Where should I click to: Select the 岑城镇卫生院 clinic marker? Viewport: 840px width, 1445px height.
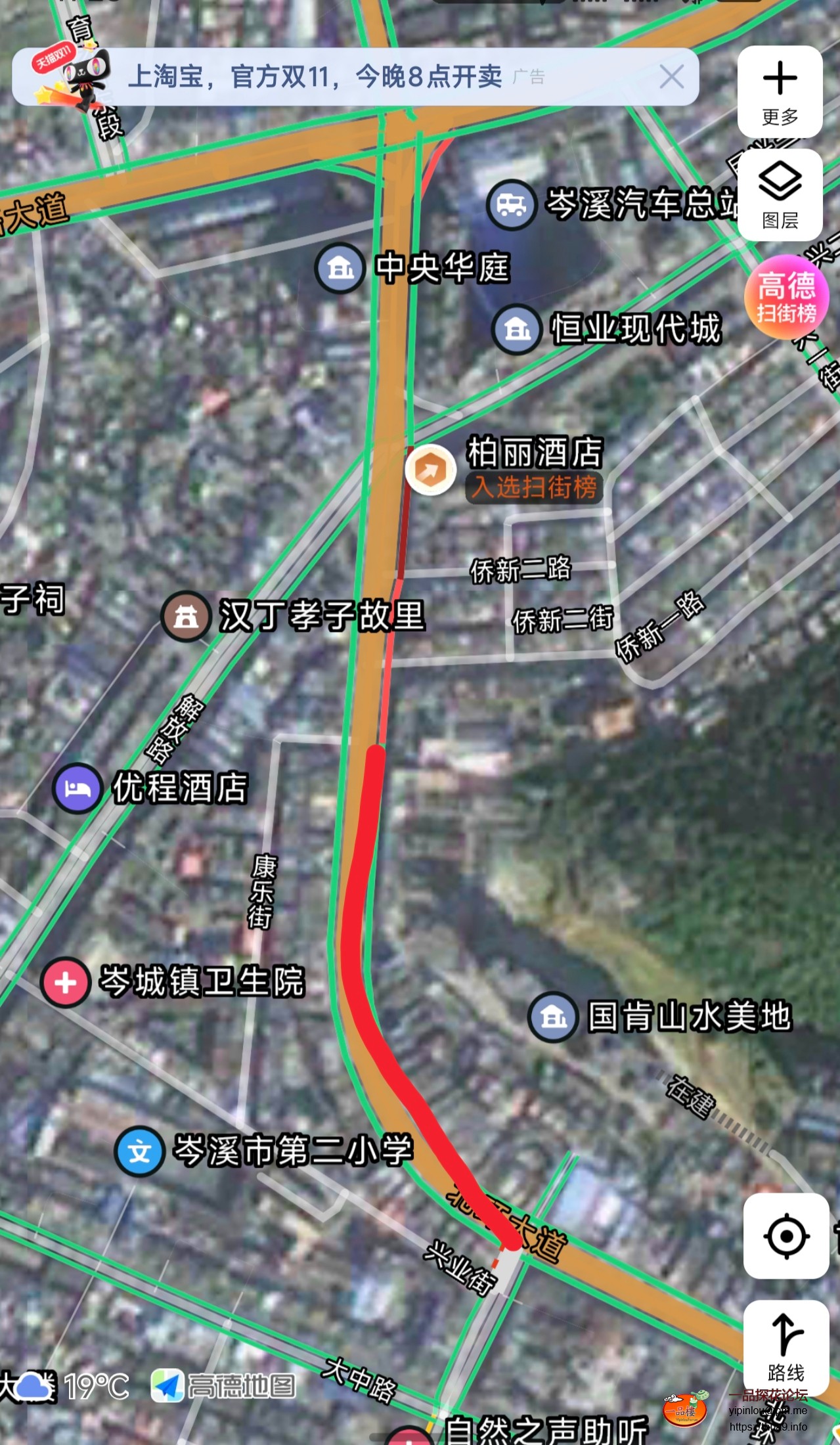66,983
